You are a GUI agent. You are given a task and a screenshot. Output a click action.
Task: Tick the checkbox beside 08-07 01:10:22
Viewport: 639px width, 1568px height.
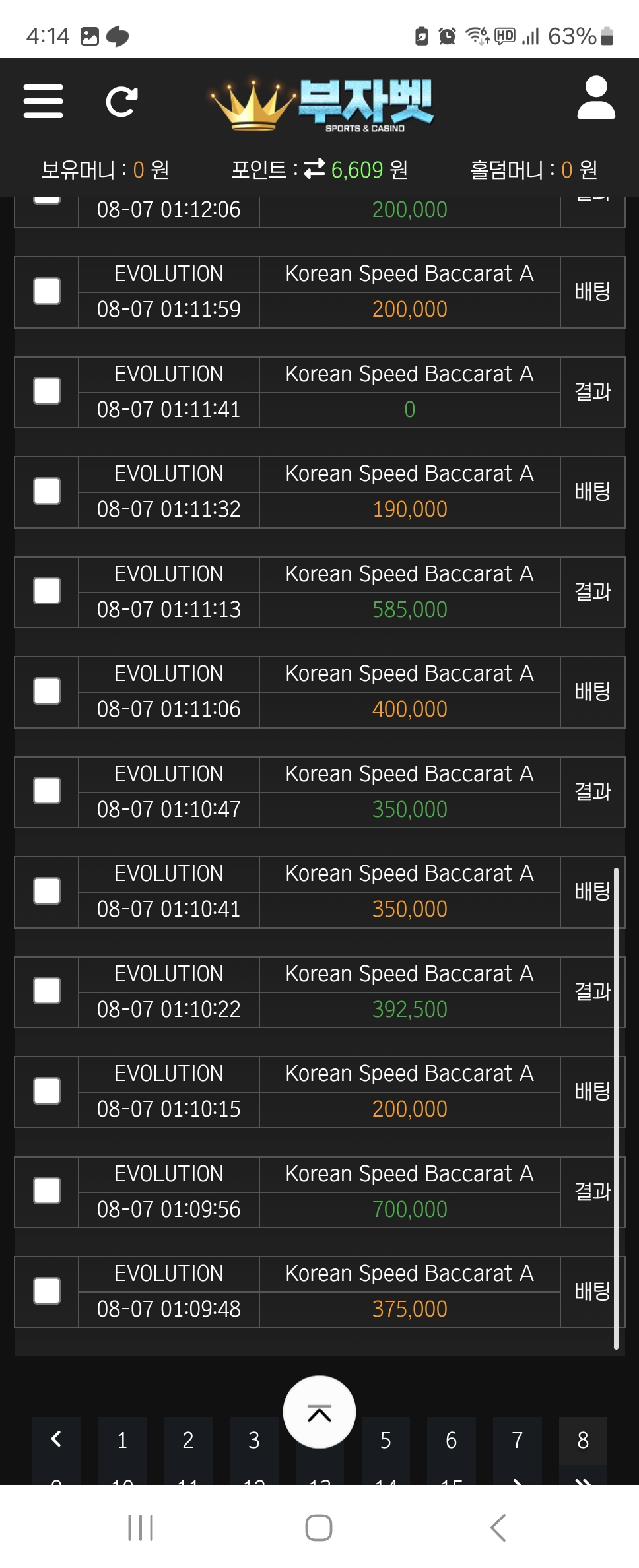47,991
